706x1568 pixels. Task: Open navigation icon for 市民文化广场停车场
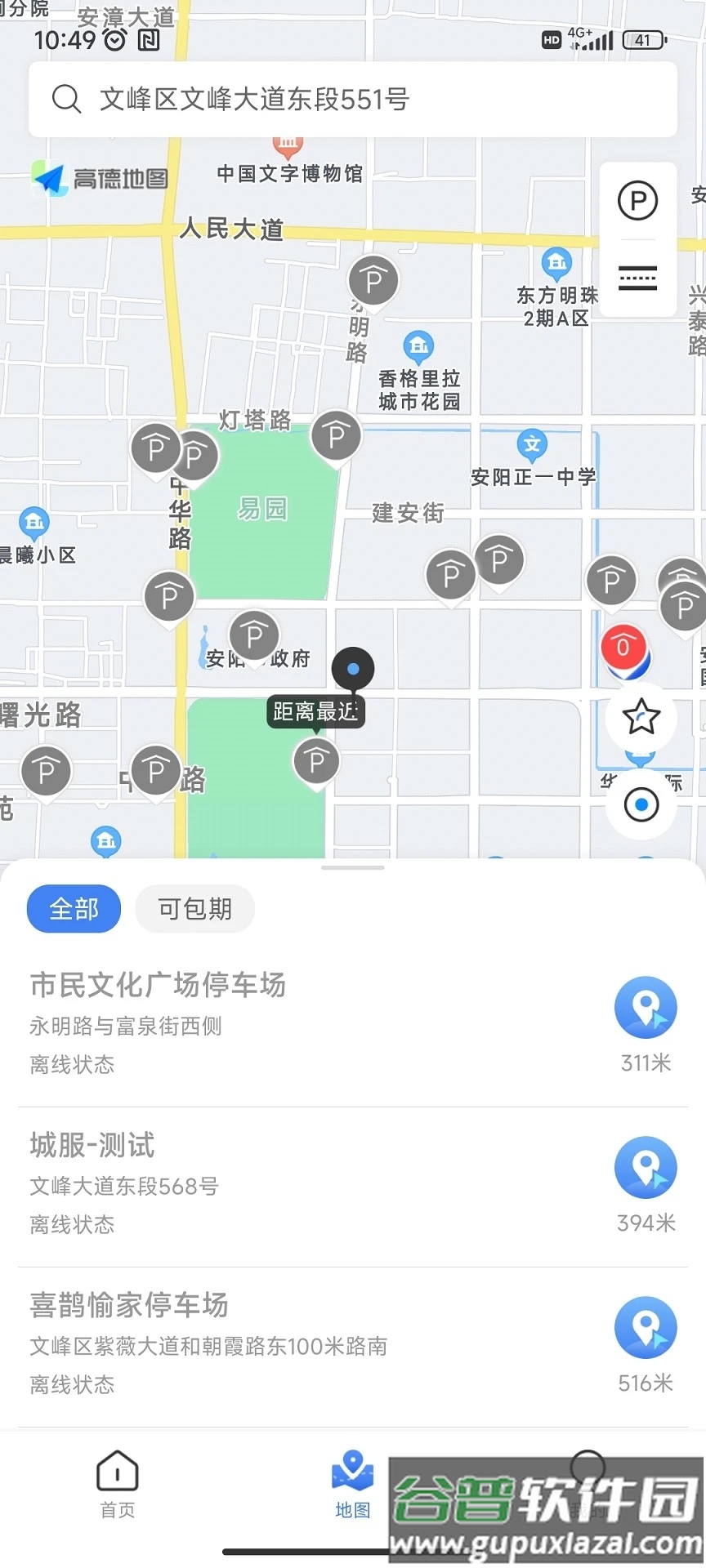coord(646,1008)
